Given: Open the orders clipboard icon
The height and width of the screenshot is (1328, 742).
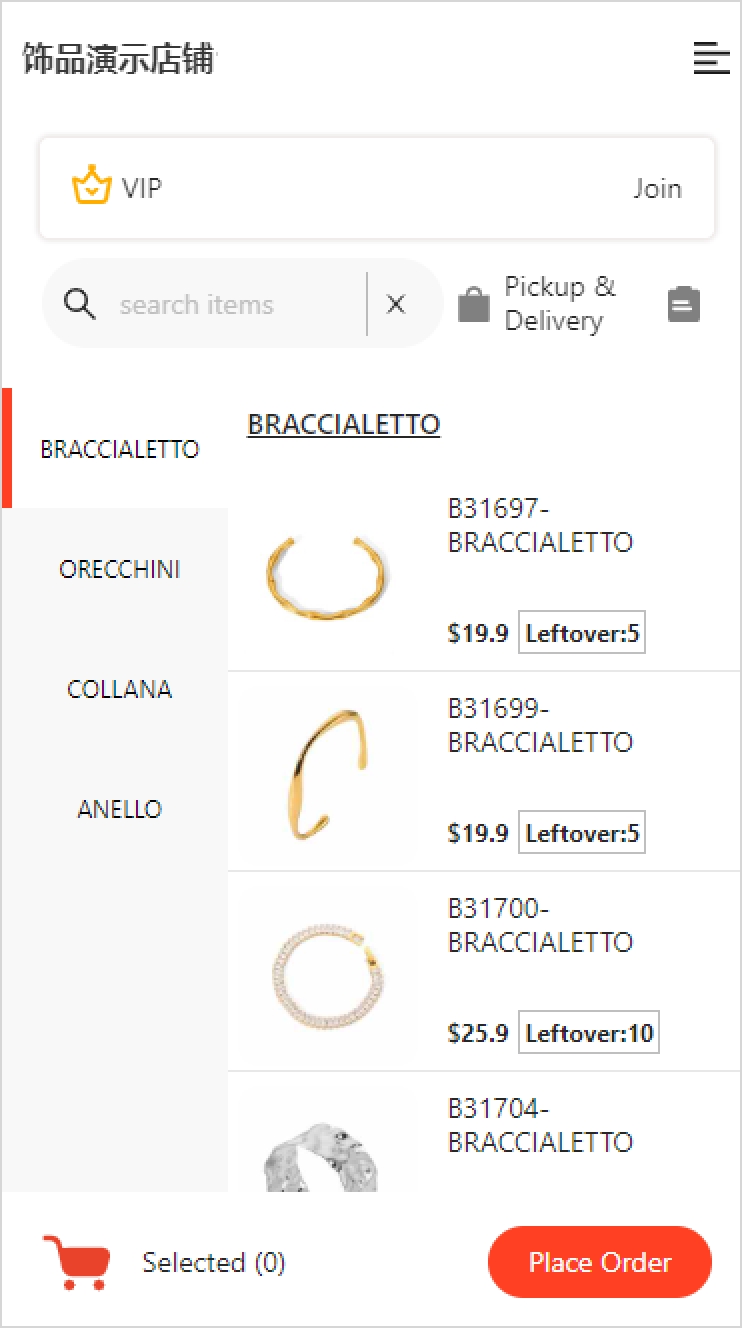Looking at the screenshot, I should pyautogui.click(x=684, y=304).
